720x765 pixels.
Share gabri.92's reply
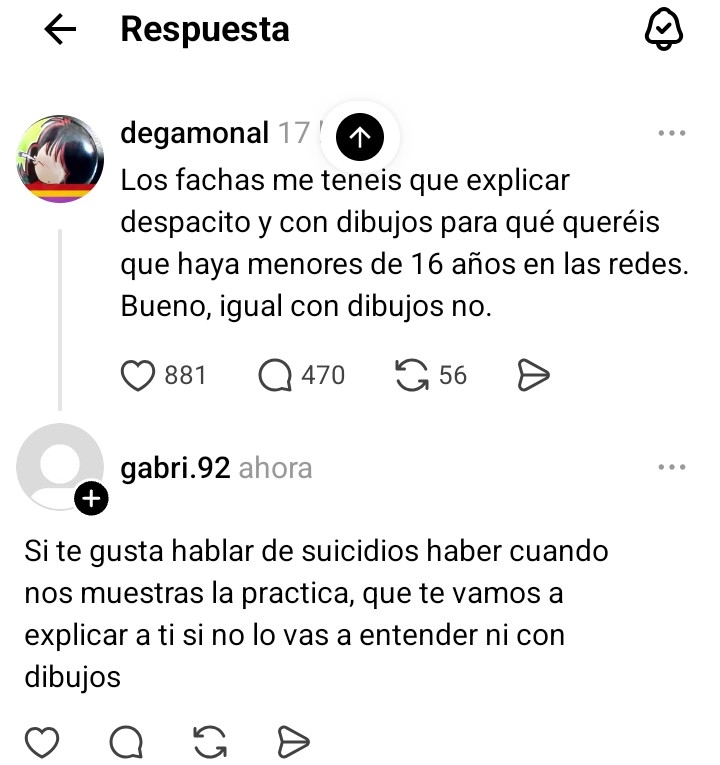point(293,742)
